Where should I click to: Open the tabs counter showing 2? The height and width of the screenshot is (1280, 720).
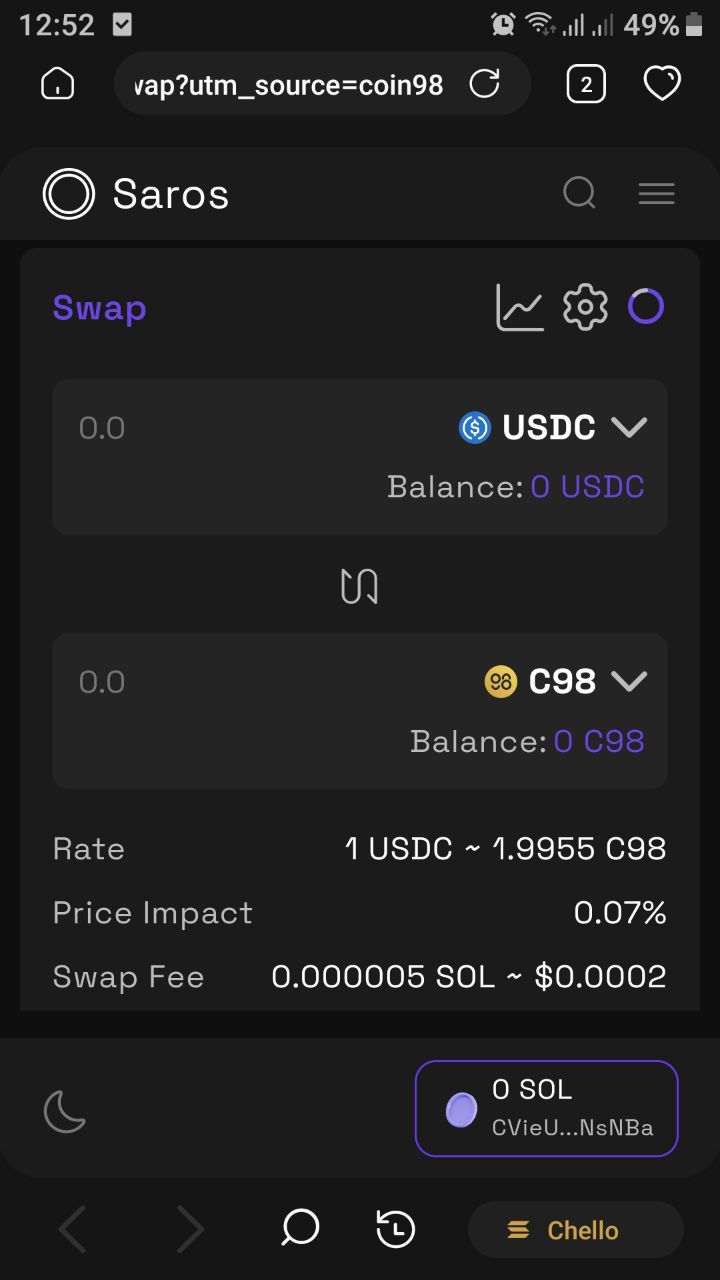[x=586, y=84]
